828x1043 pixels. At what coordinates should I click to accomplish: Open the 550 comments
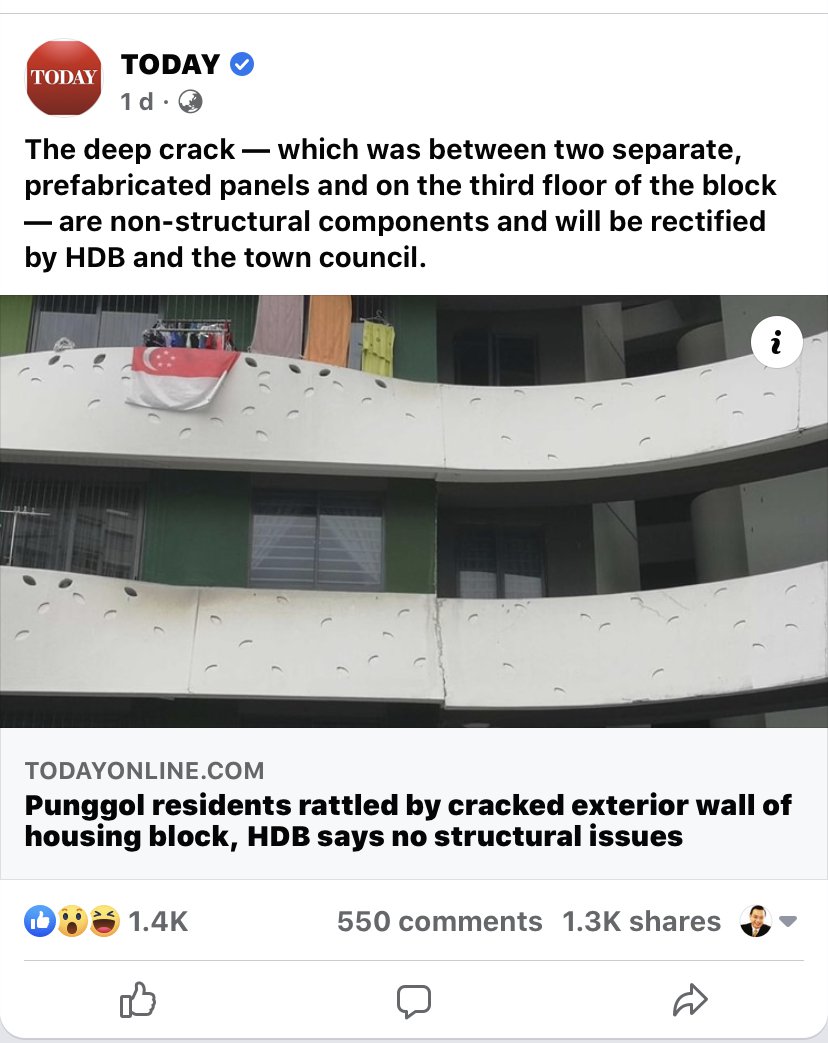[439, 921]
